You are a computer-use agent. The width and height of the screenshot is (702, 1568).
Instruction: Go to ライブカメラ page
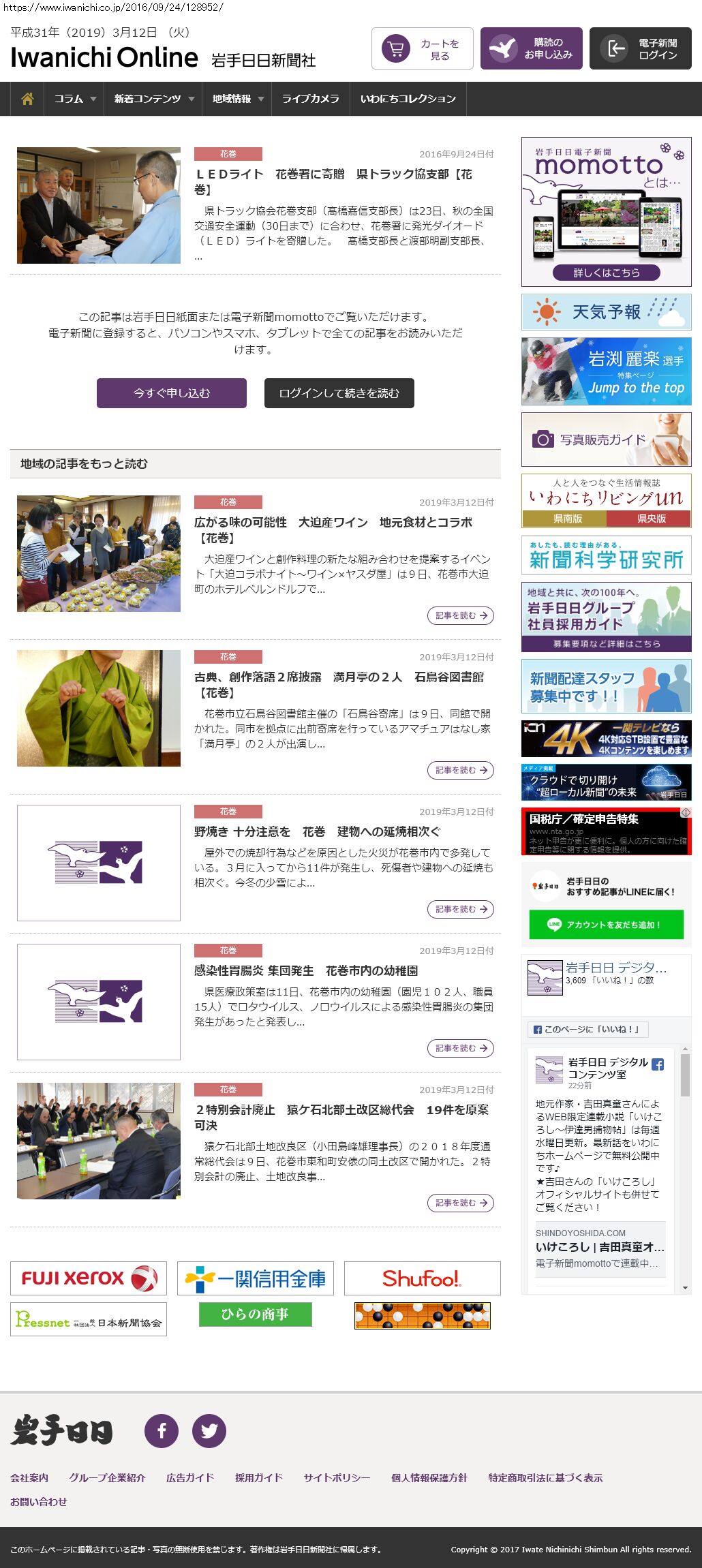310,99
